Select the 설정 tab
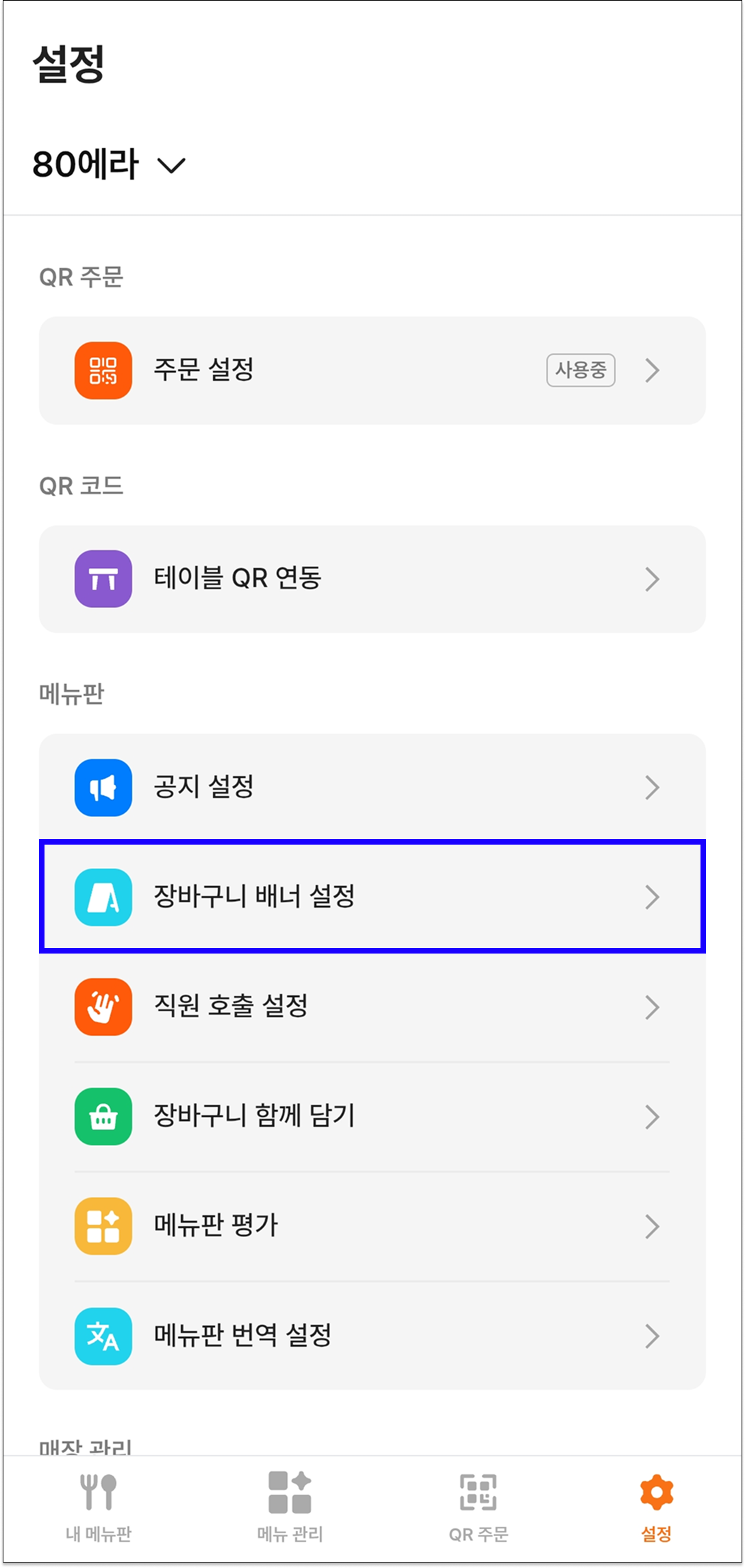The height and width of the screenshot is (1568, 745). pos(656,1504)
